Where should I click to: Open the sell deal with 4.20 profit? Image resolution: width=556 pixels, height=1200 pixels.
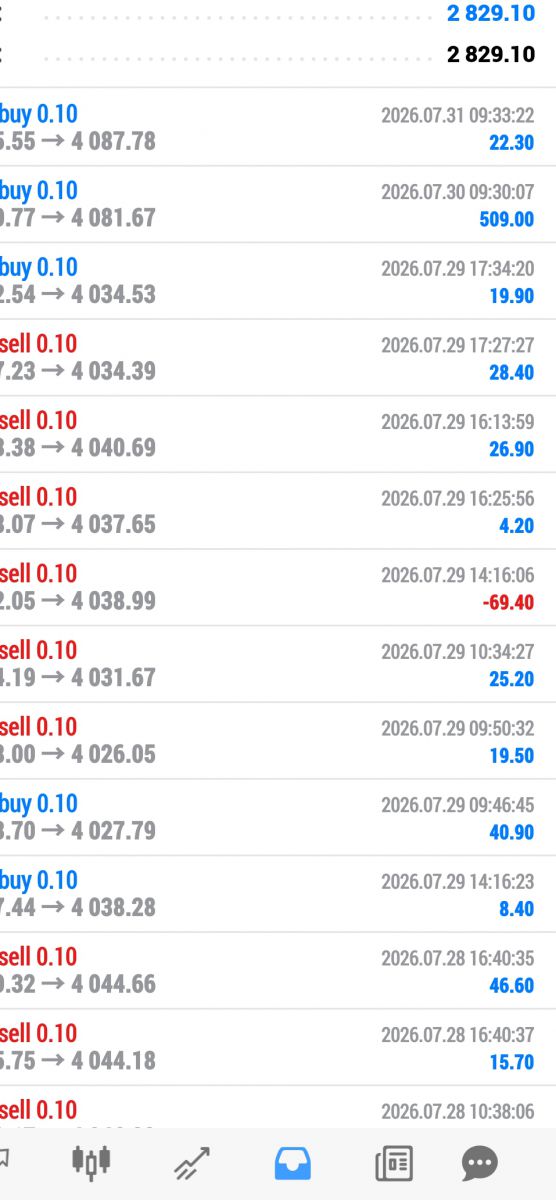click(x=278, y=511)
